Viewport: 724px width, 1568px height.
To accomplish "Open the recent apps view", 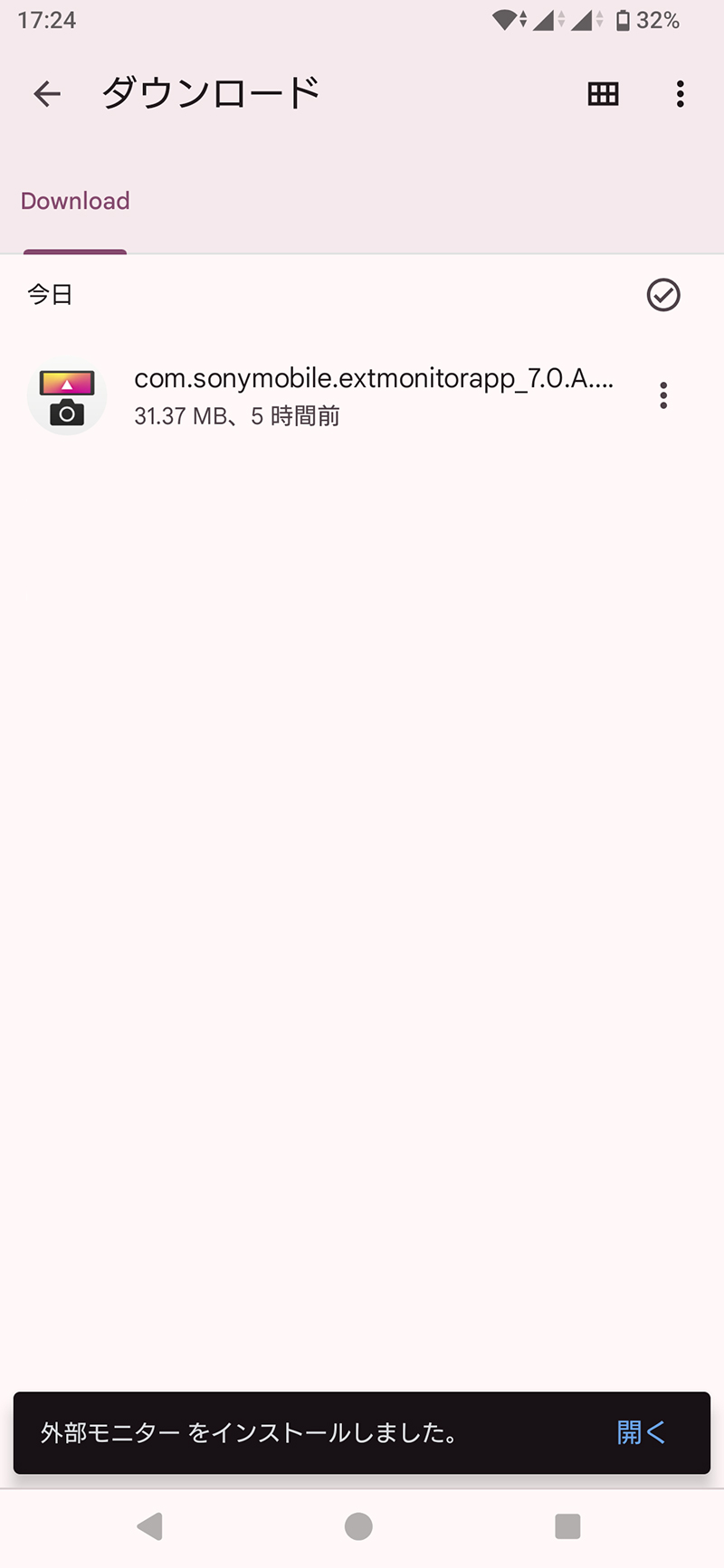I will (x=567, y=1526).
